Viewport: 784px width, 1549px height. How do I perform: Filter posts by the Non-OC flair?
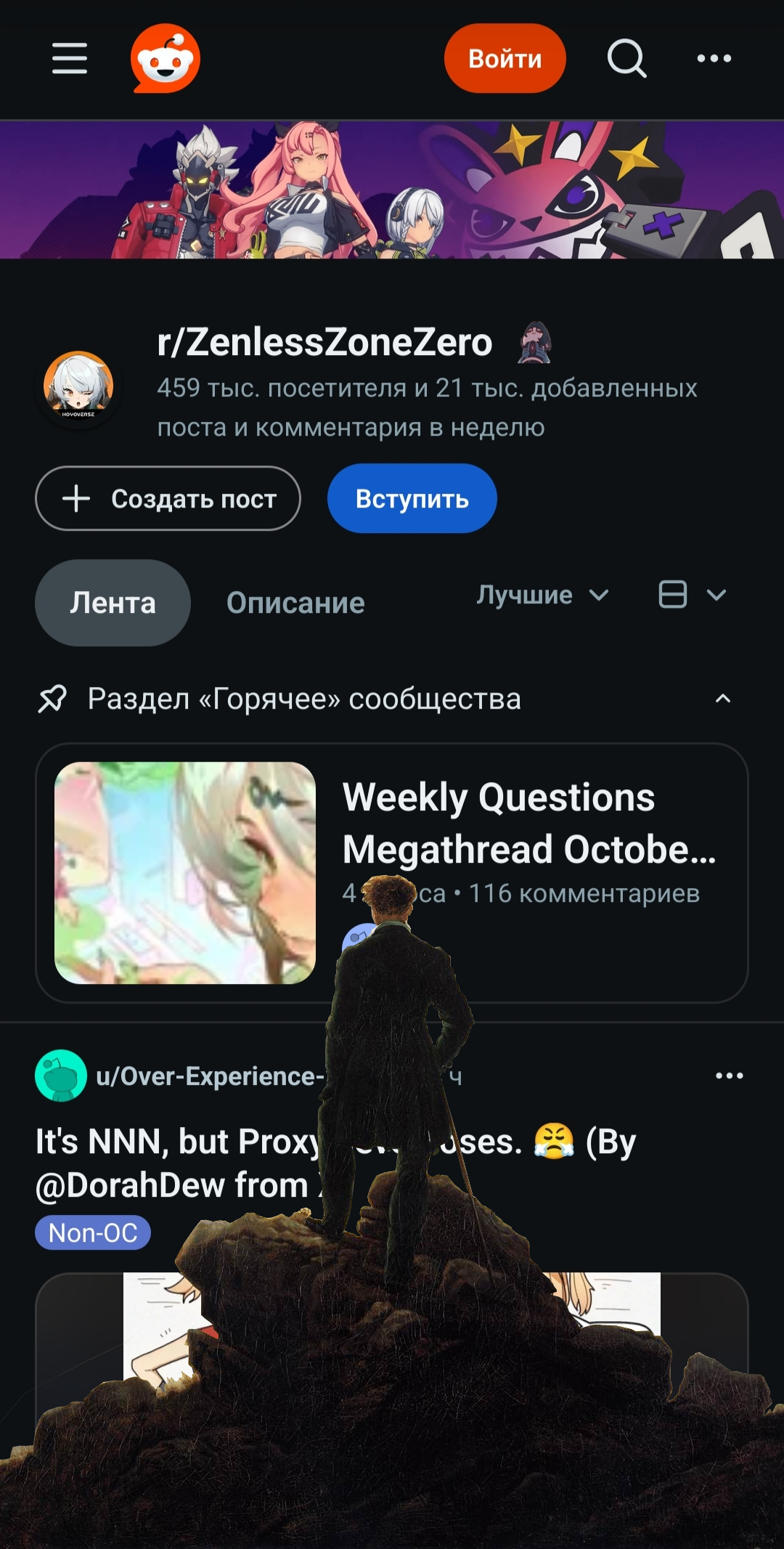coord(93,1232)
